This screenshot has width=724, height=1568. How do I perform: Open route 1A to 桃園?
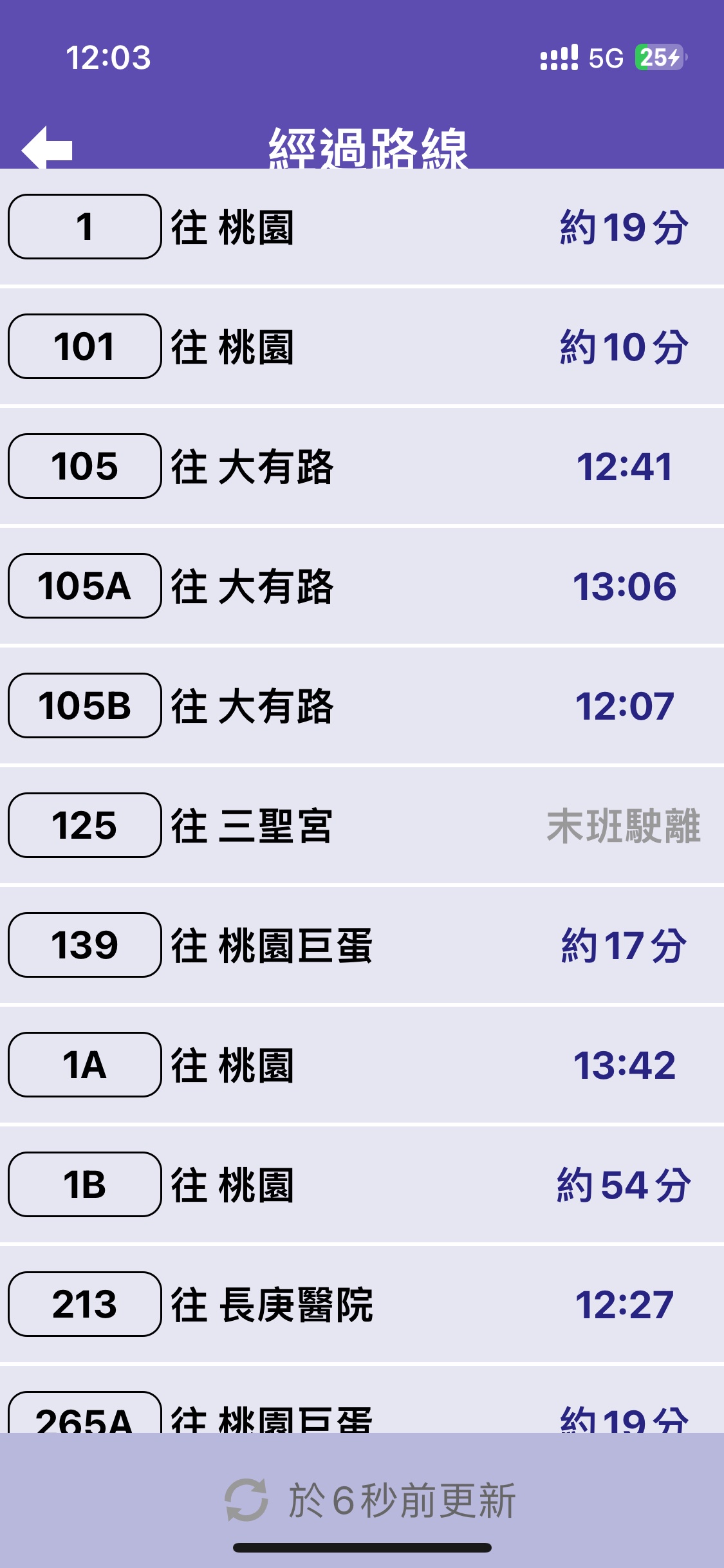pyautogui.click(x=362, y=1065)
